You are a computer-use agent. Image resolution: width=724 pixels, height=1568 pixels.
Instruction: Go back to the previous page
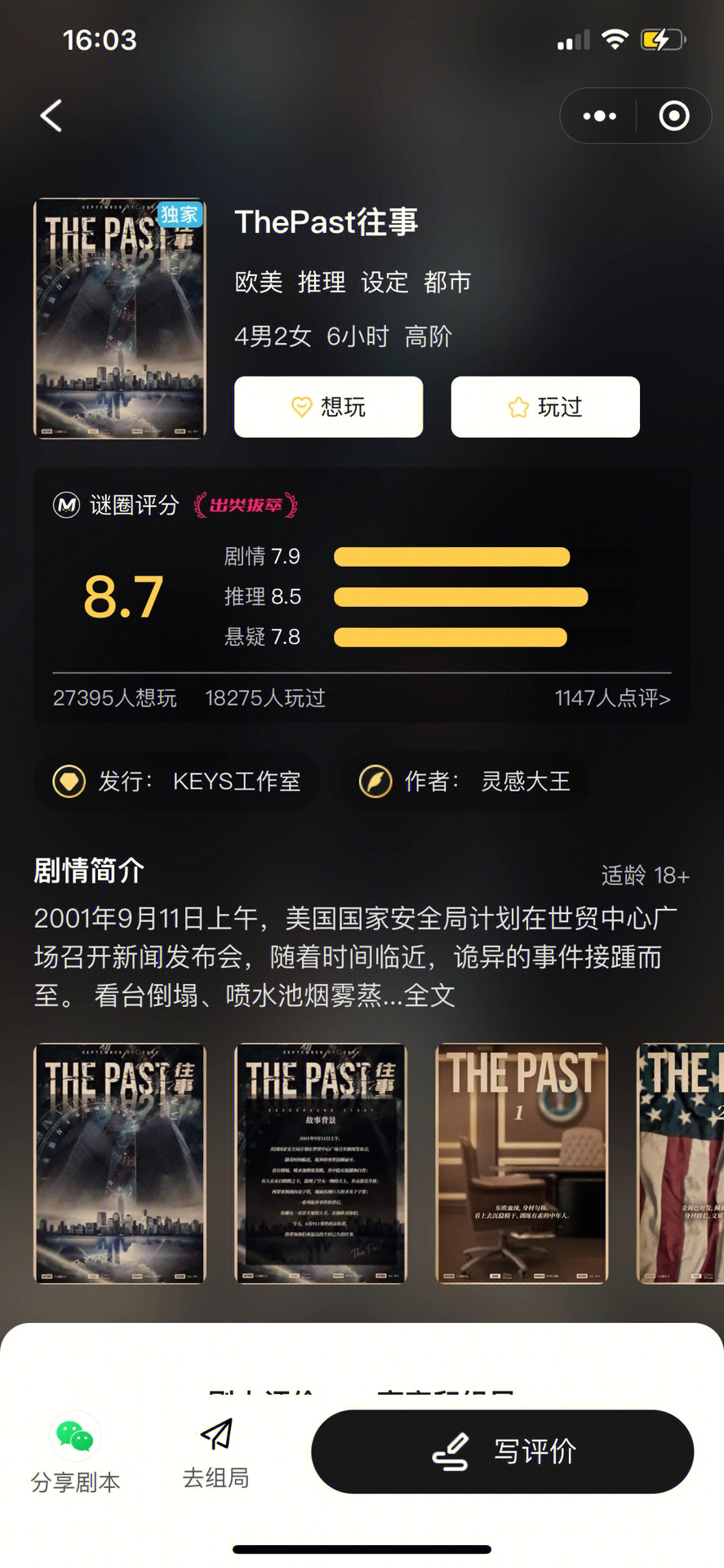[x=51, y=116]
